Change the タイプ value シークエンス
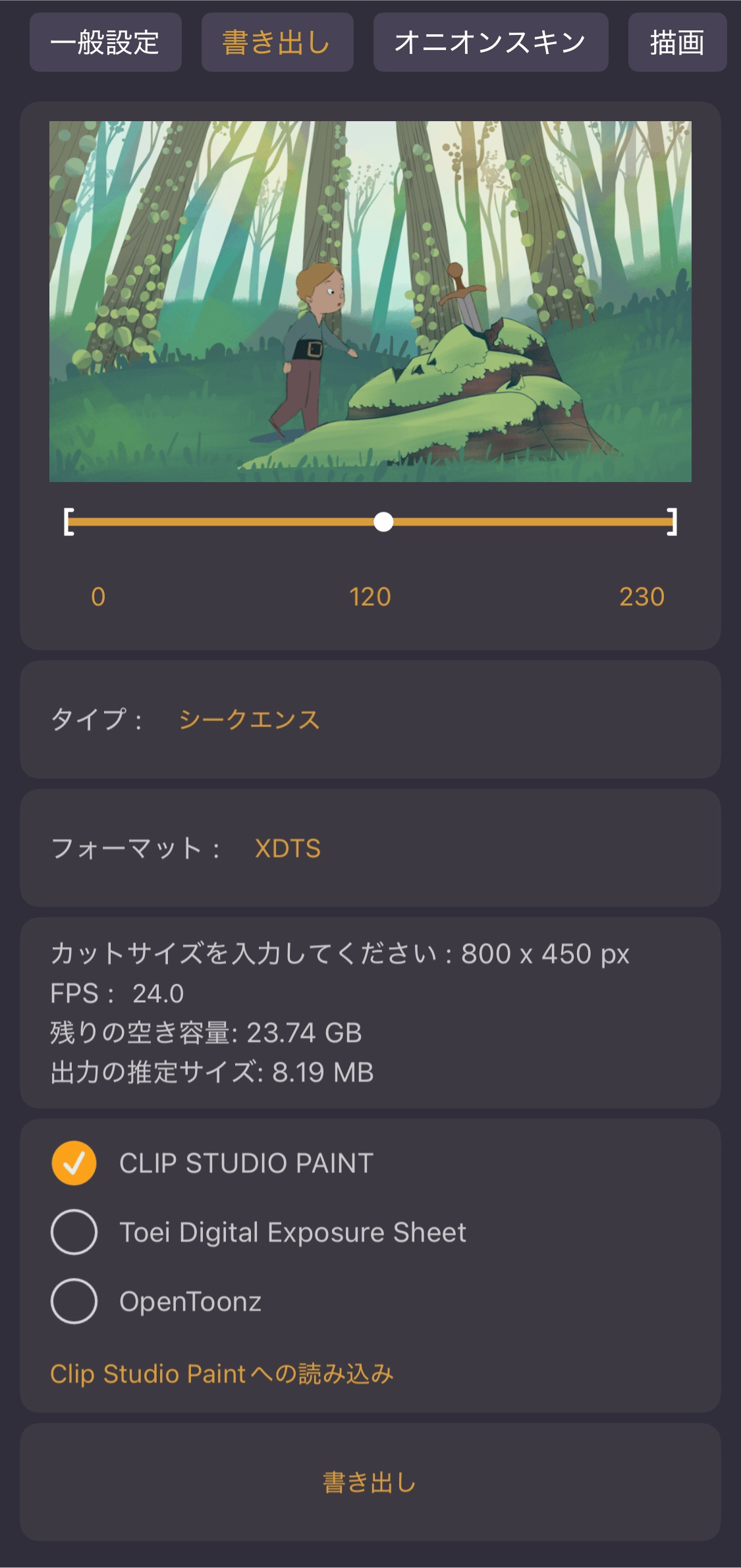Screen dimensions: 741x1568 point(249,719)
